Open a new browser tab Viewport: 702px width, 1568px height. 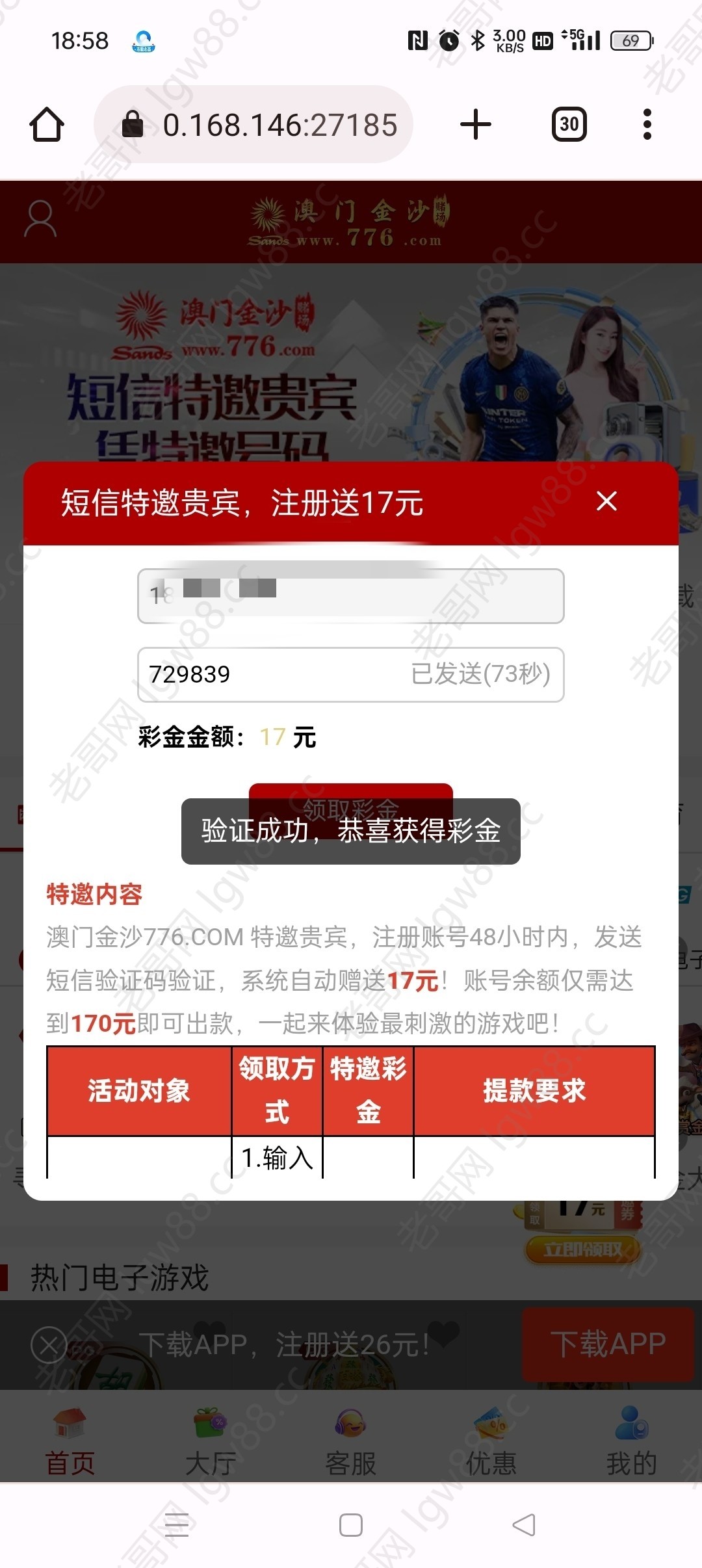(476, 124)
